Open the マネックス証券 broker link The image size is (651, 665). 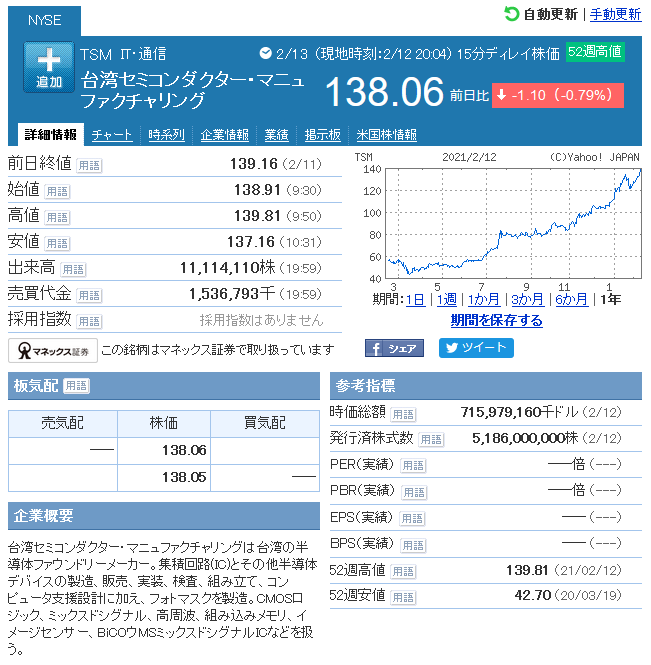tap(53, 350)
